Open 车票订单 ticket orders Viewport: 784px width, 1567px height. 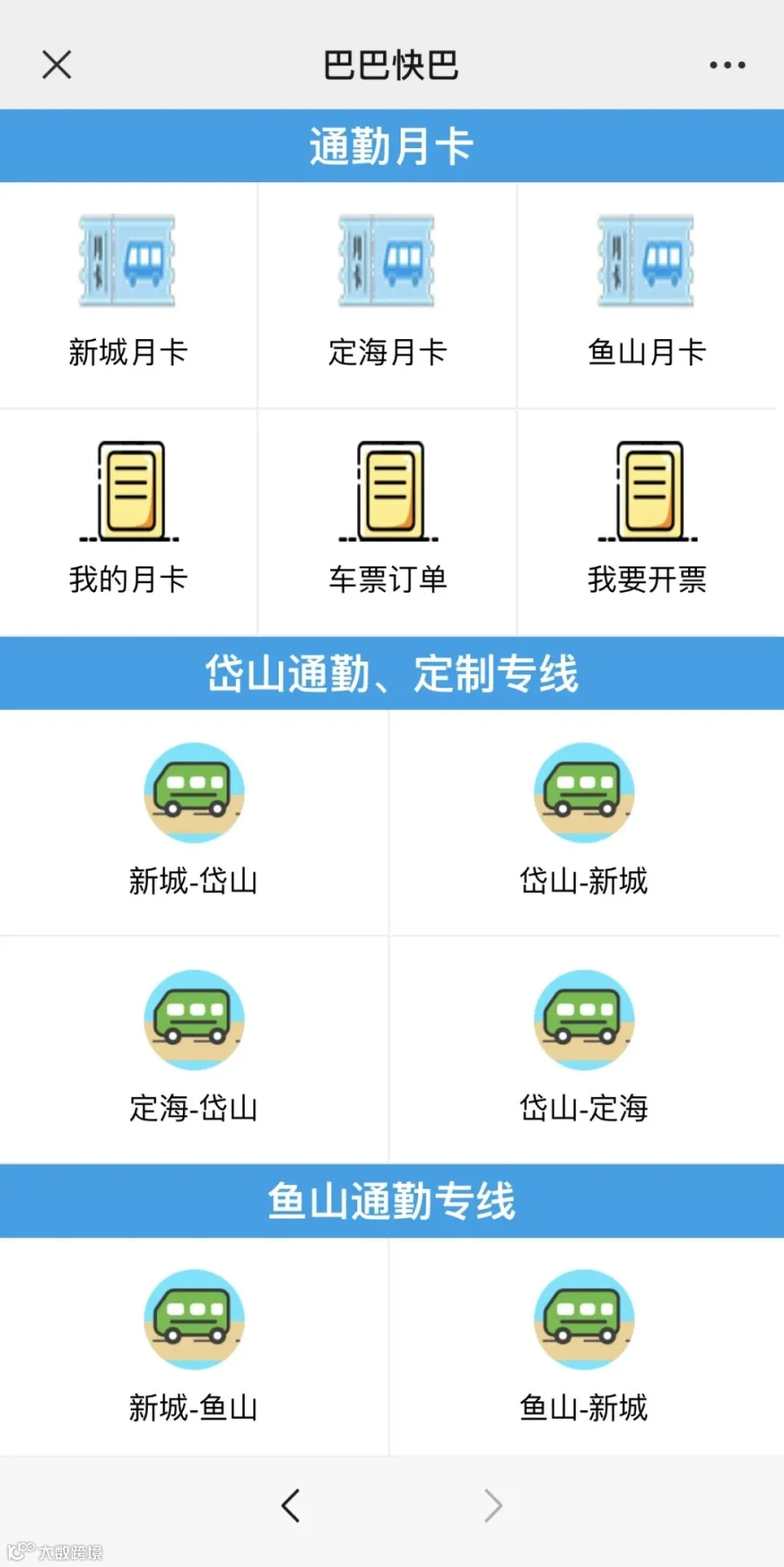(x=388, y=522)
